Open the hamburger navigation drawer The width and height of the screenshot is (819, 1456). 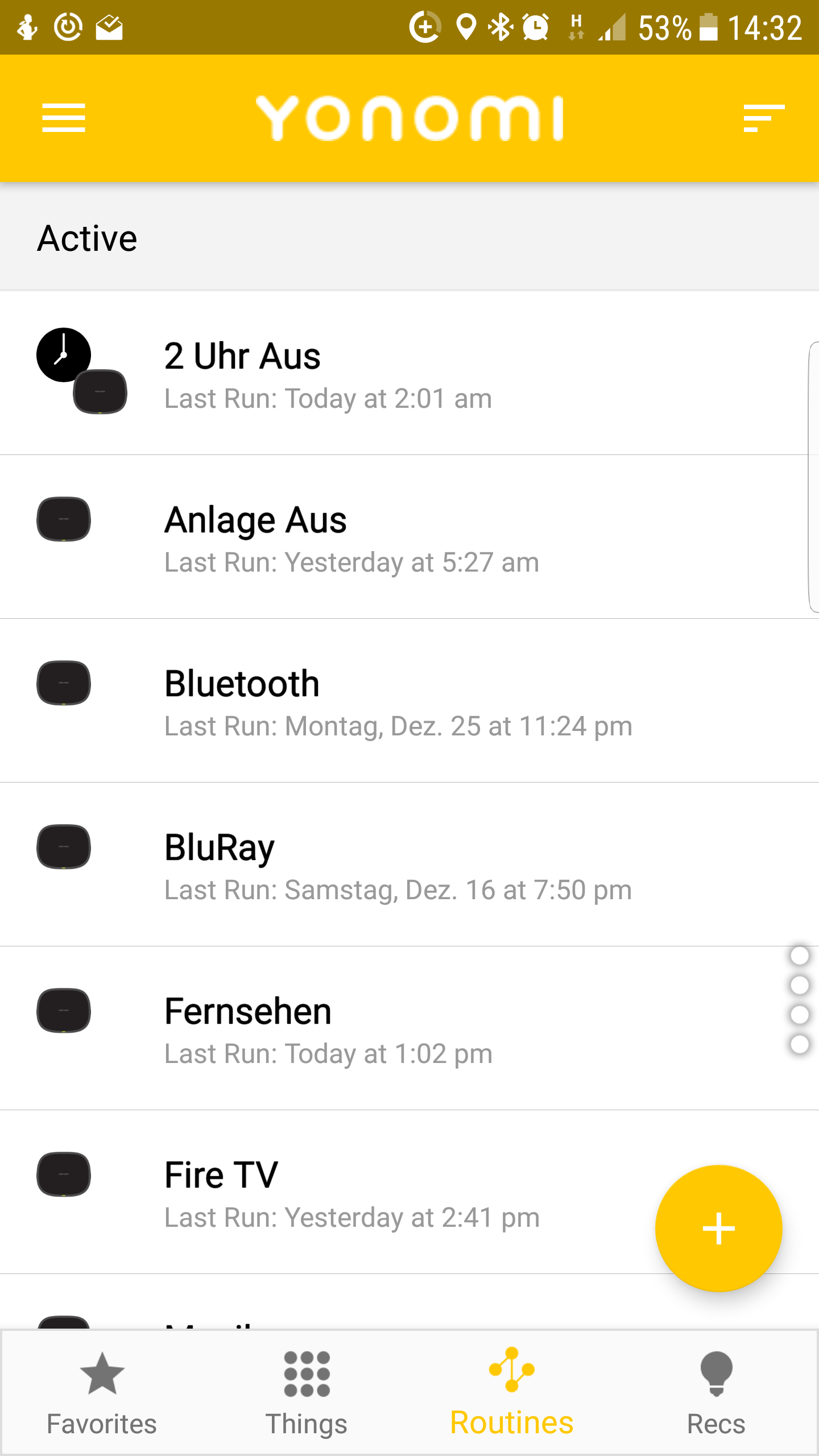tap(64, 118)
